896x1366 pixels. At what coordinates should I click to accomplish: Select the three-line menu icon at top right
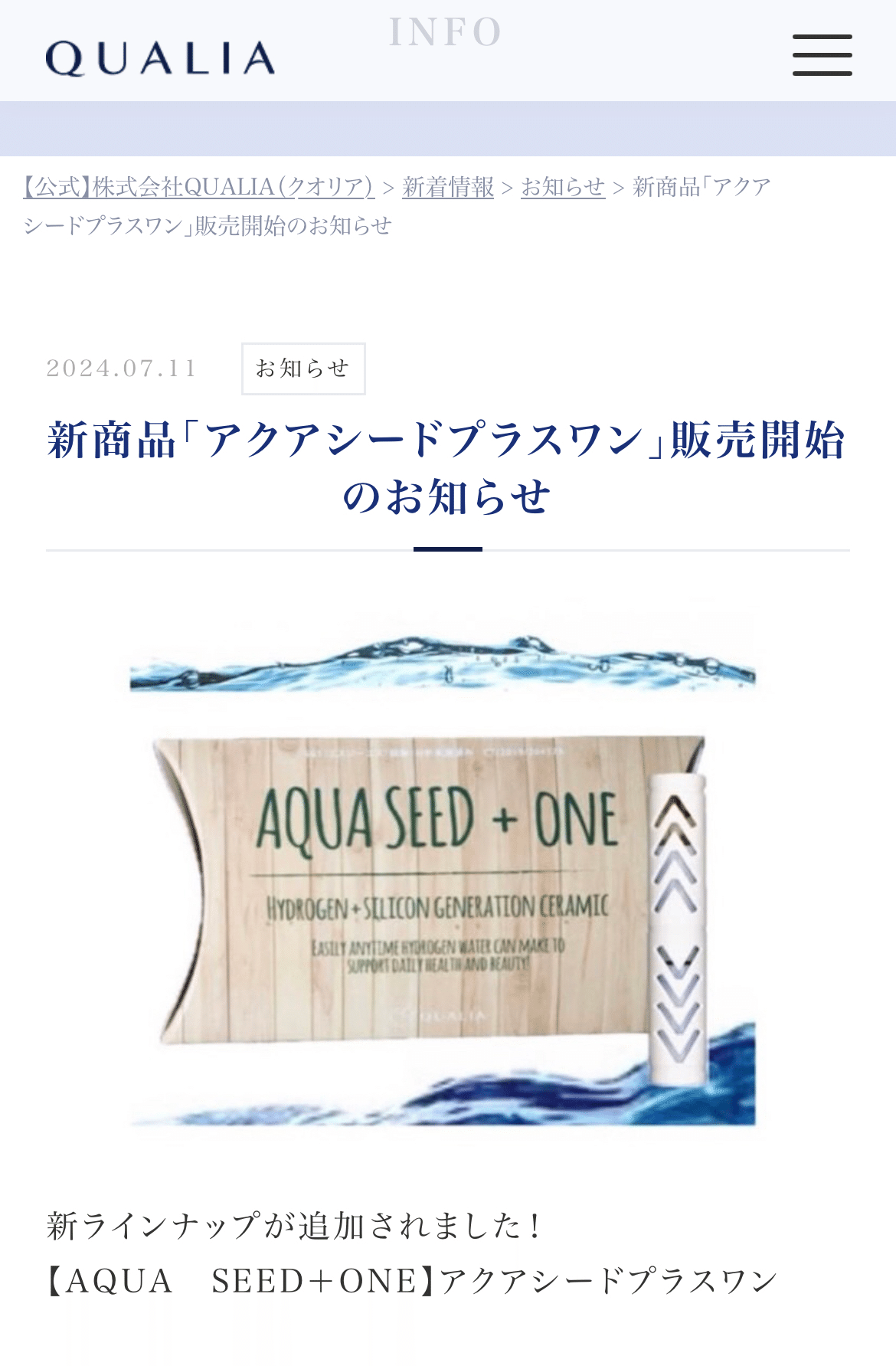822,54
